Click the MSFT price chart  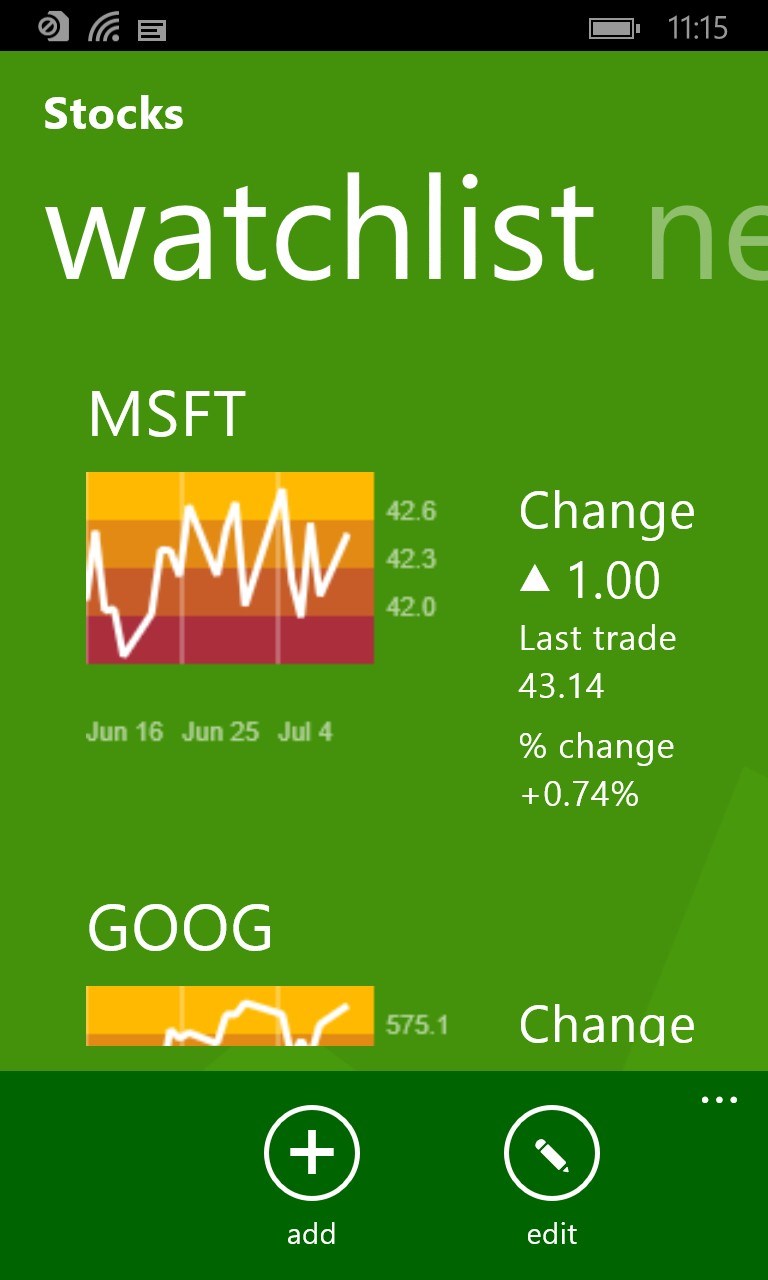(x=229, y=567)
